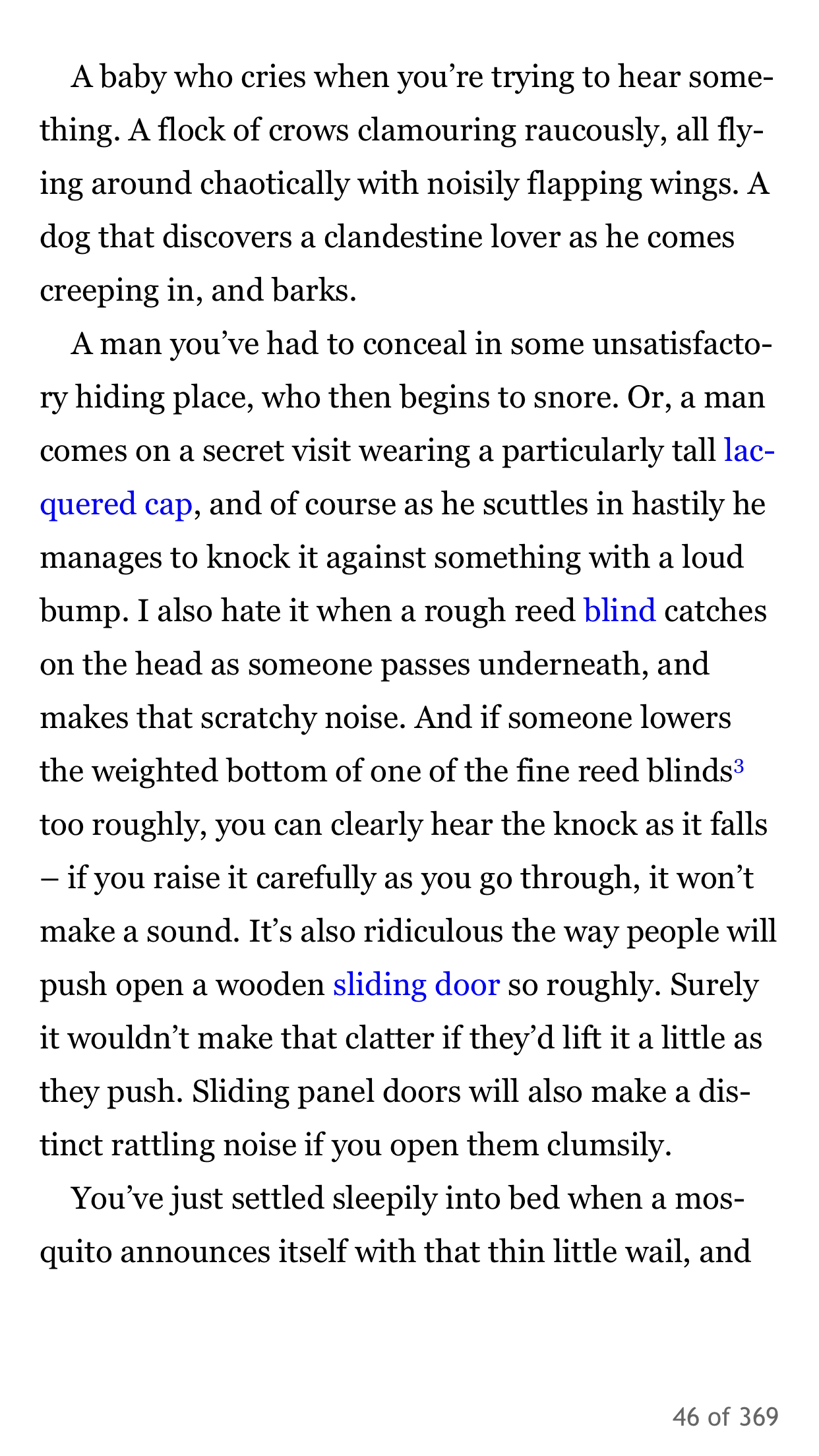Open footnote 3 after 'reed blinds'
819x1456 pixels.
739,765
